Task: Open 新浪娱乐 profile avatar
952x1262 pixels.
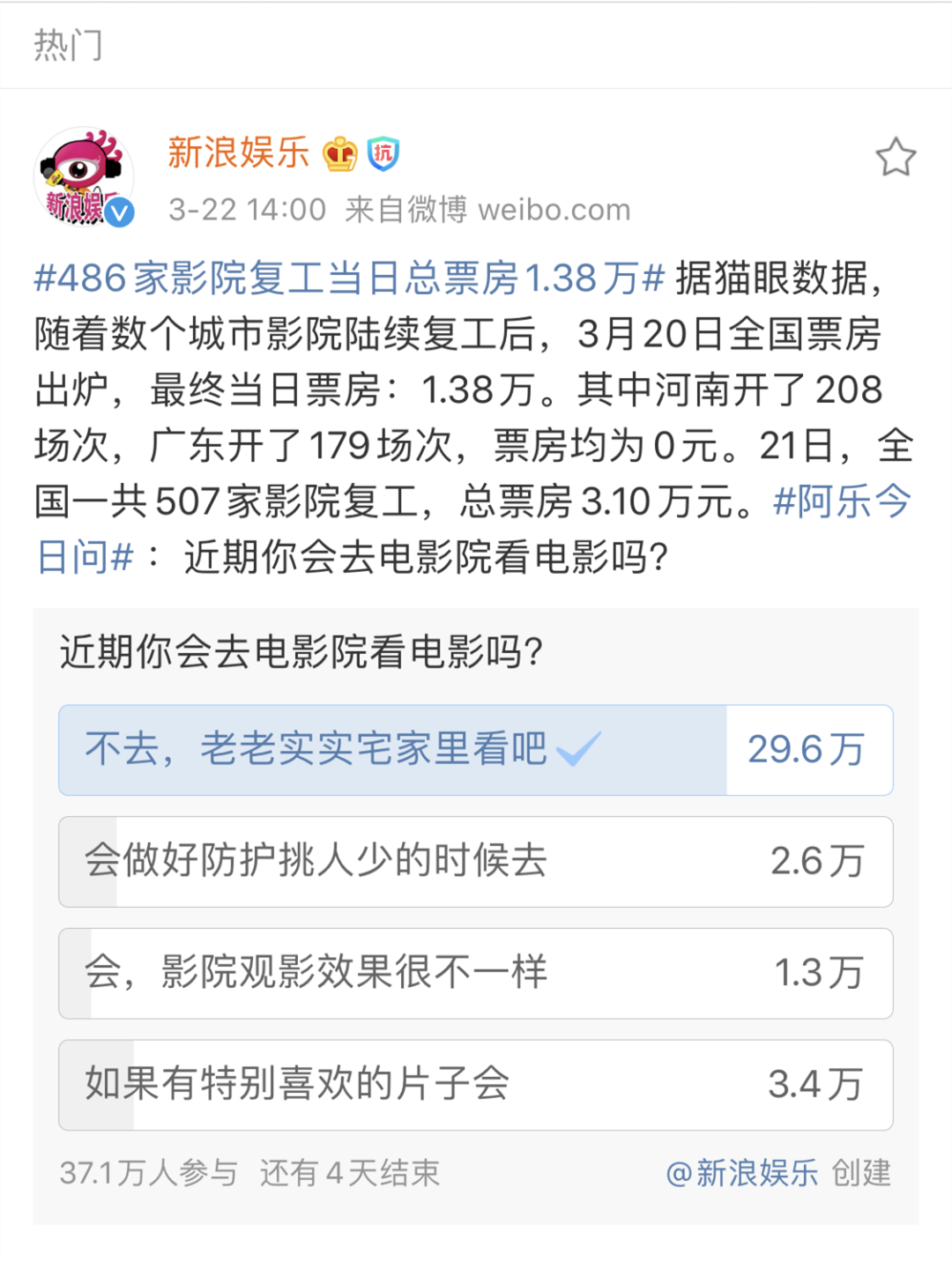Action: [84, 177]
